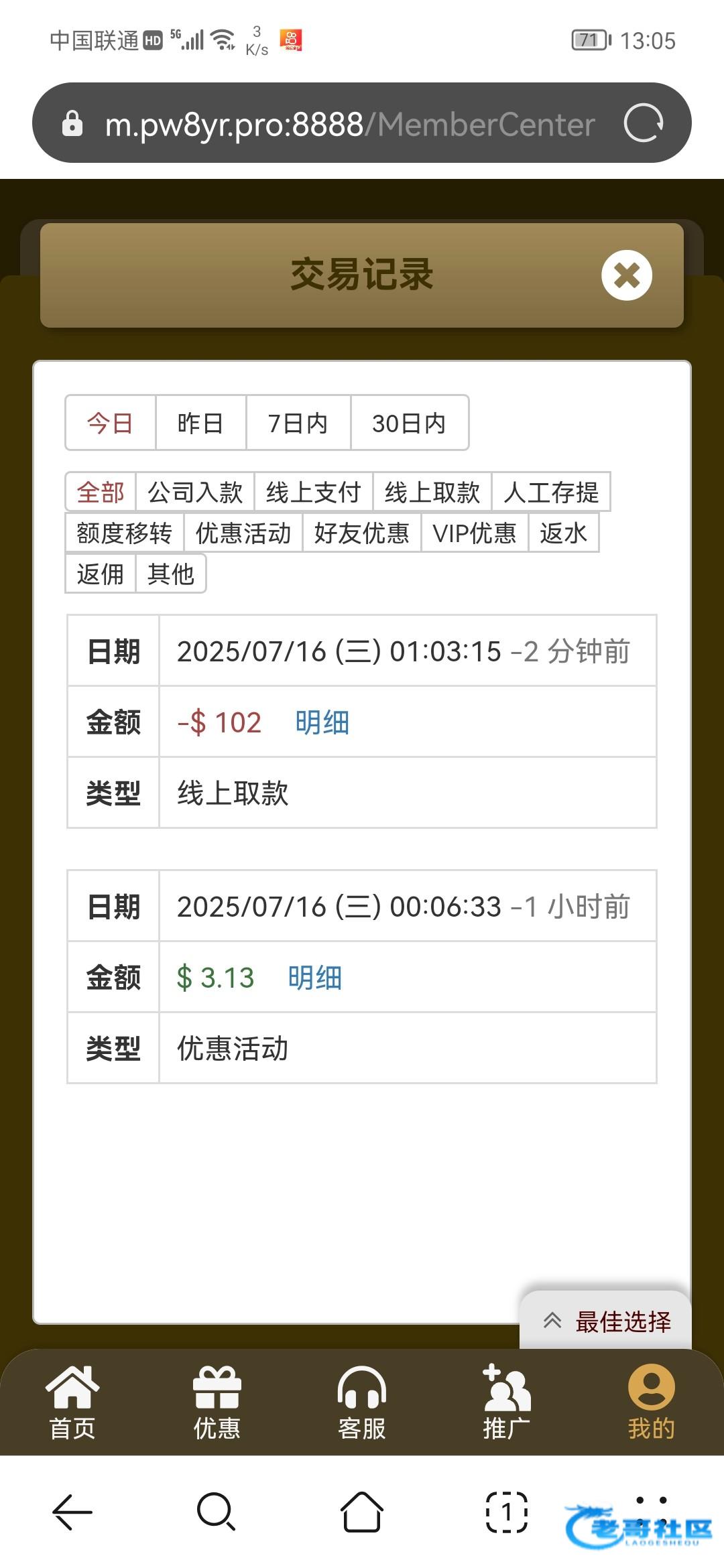Switch to the 昨日 date filter
724x1568 pixels.
pos(200,423)
